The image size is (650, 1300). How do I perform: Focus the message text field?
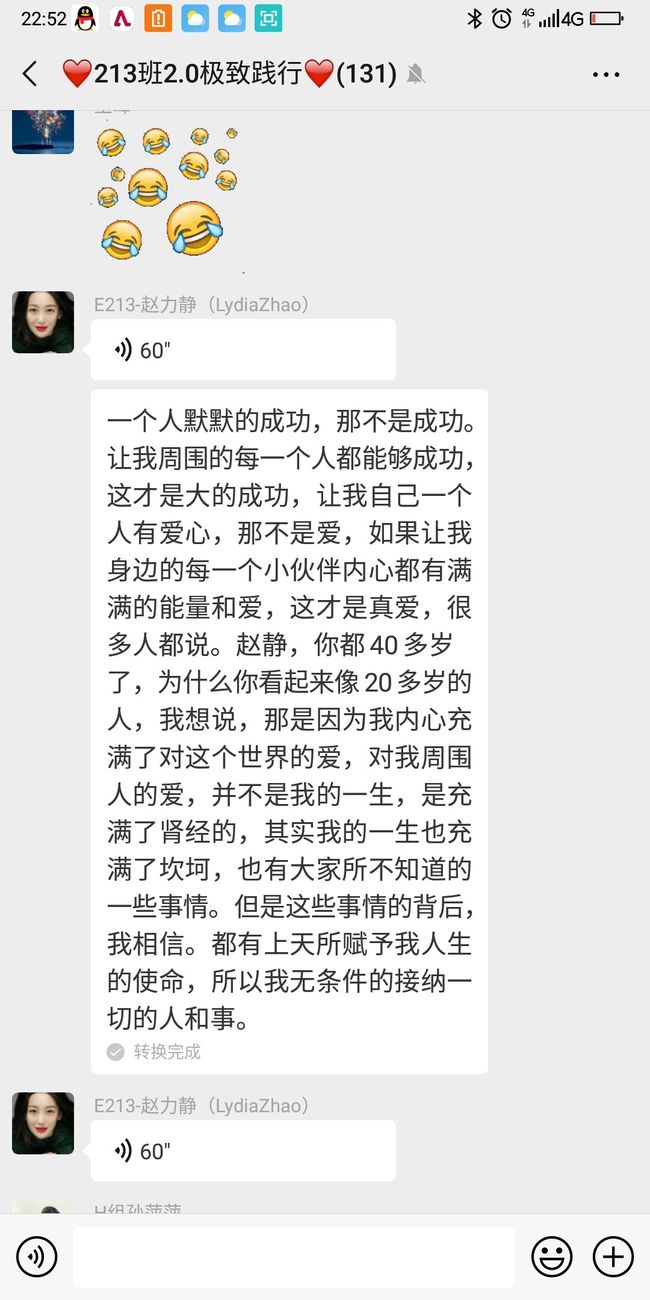(294, 1256)
